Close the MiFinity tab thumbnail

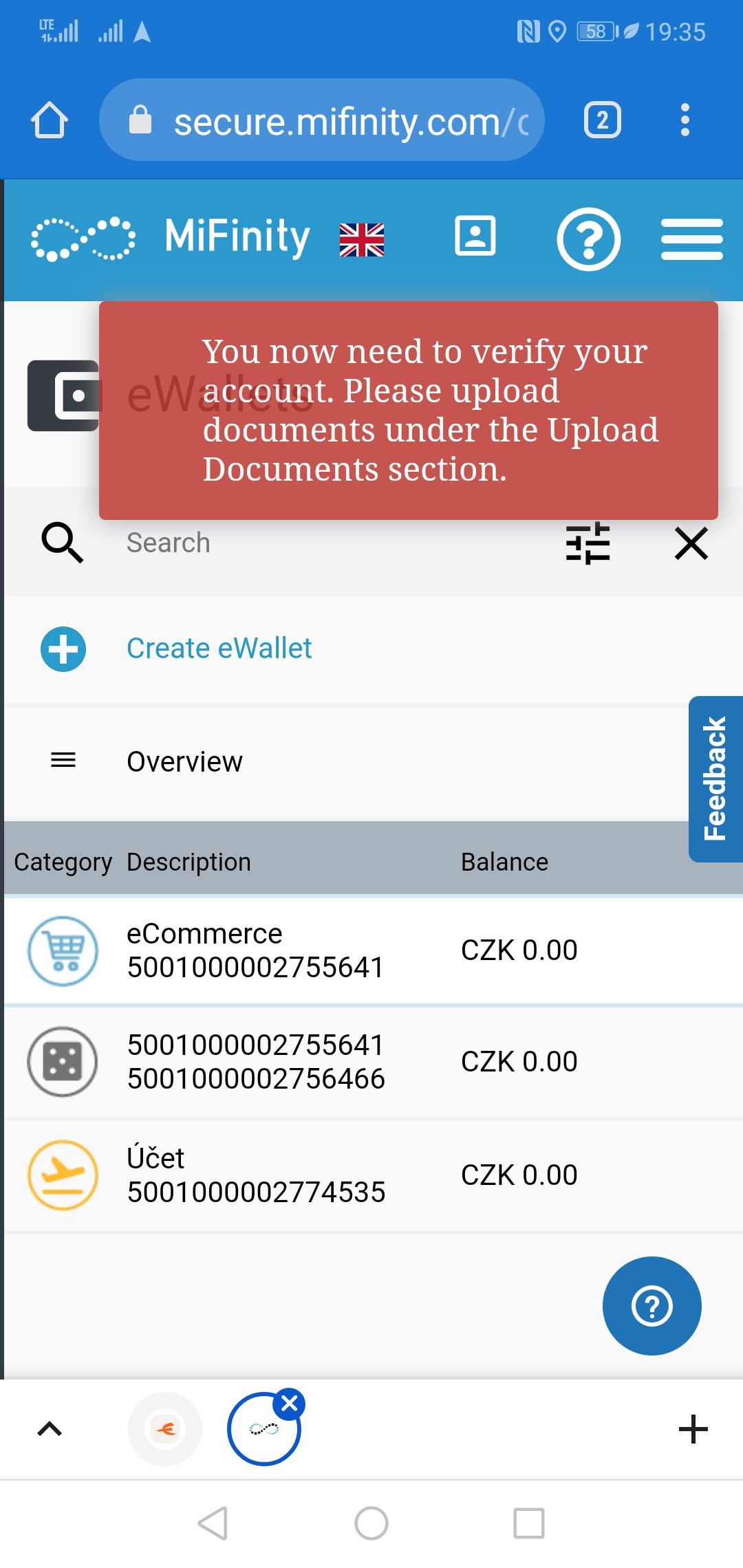coord(290,1404)
